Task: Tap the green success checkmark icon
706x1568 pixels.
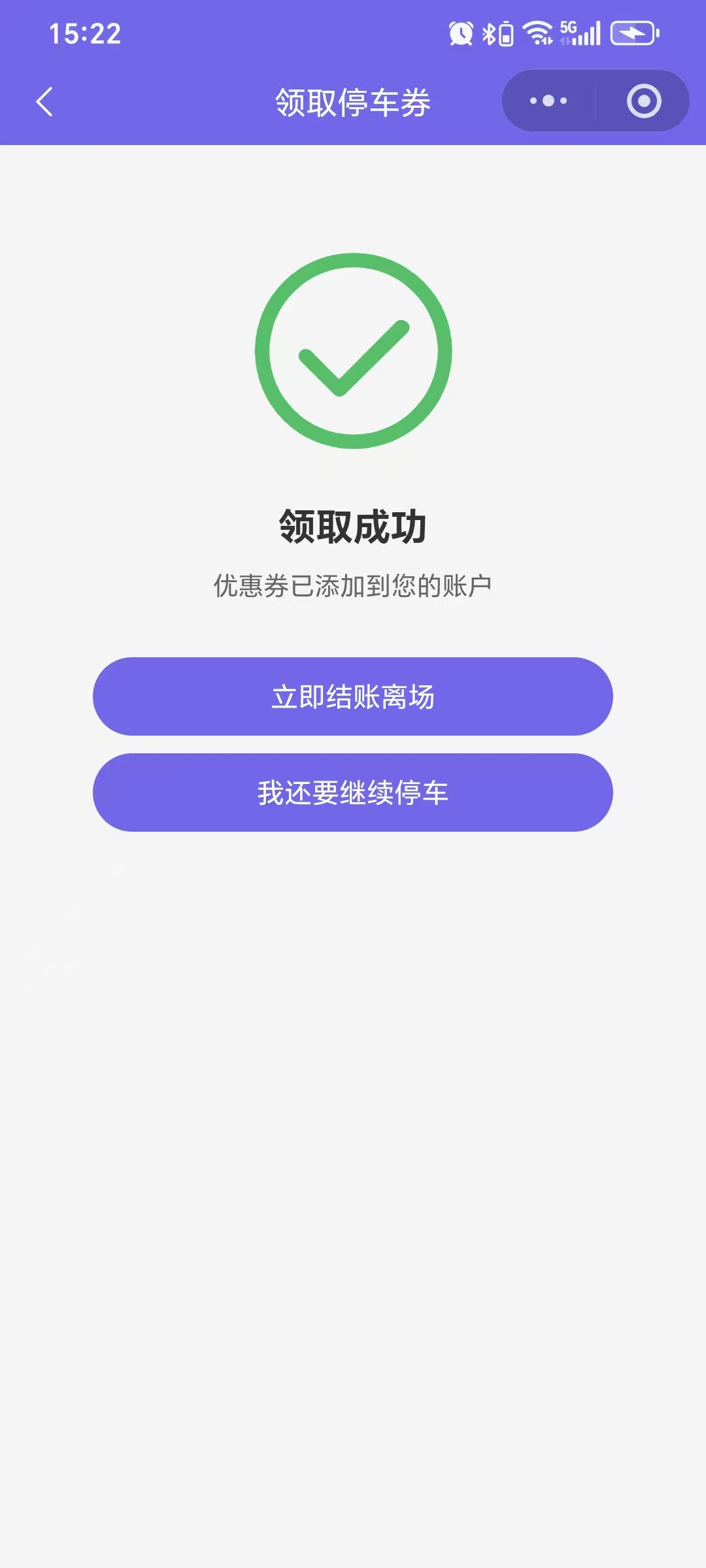Action: [353, 351]
